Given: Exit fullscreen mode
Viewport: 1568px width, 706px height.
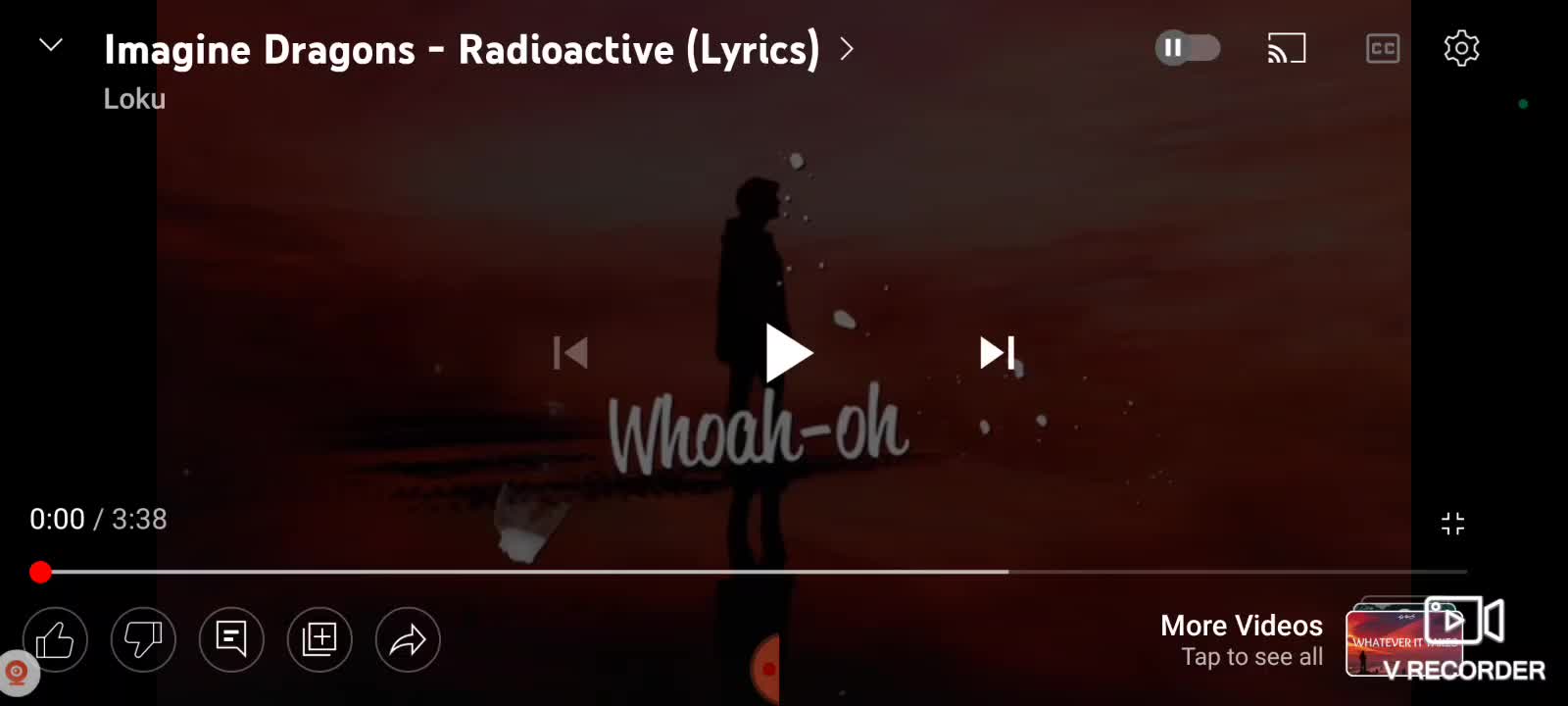Looking at the screenshot, I should coord(1452,524).
